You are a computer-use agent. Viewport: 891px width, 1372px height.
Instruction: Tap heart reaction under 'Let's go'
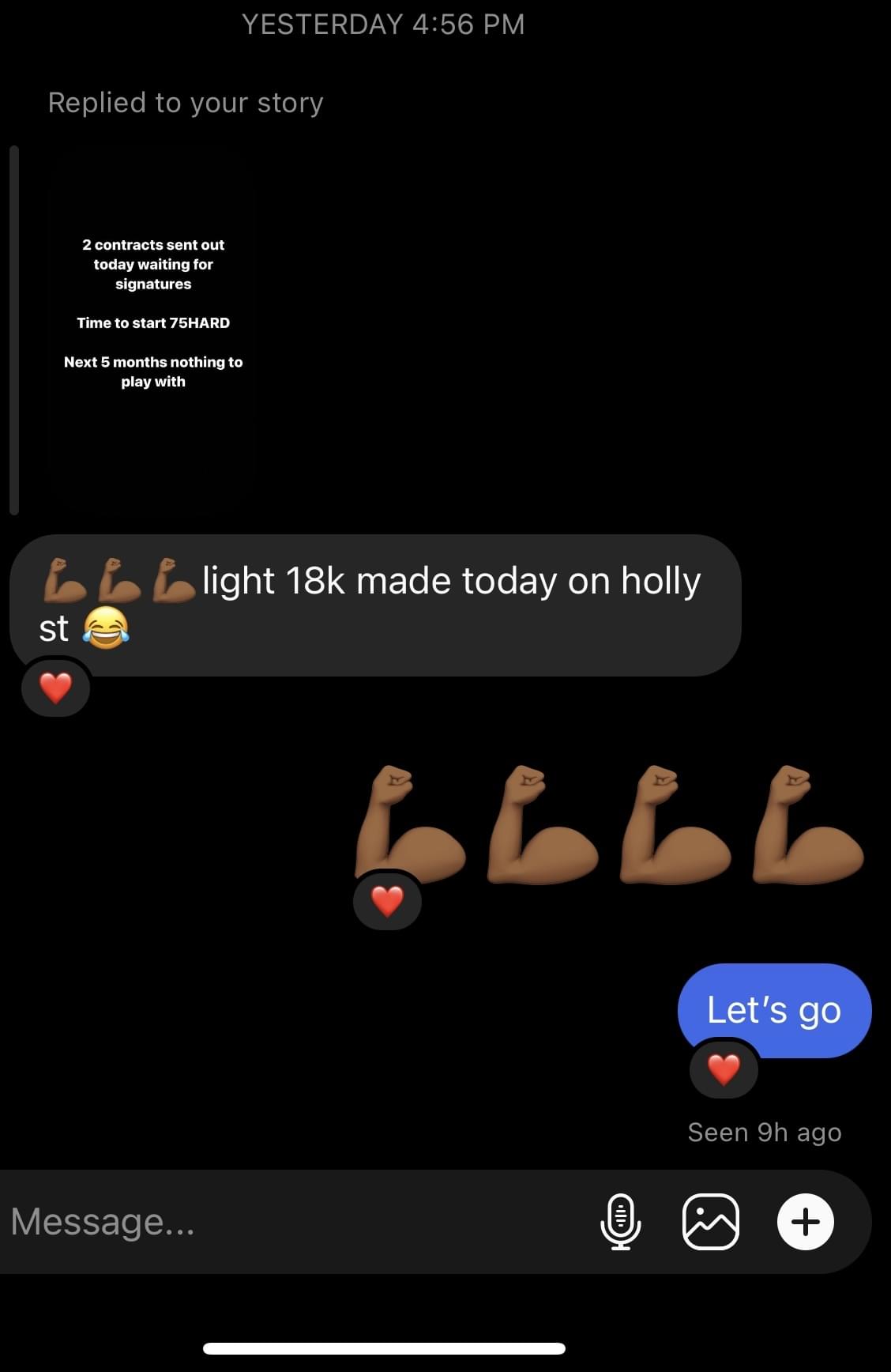tap(724, 1070)
